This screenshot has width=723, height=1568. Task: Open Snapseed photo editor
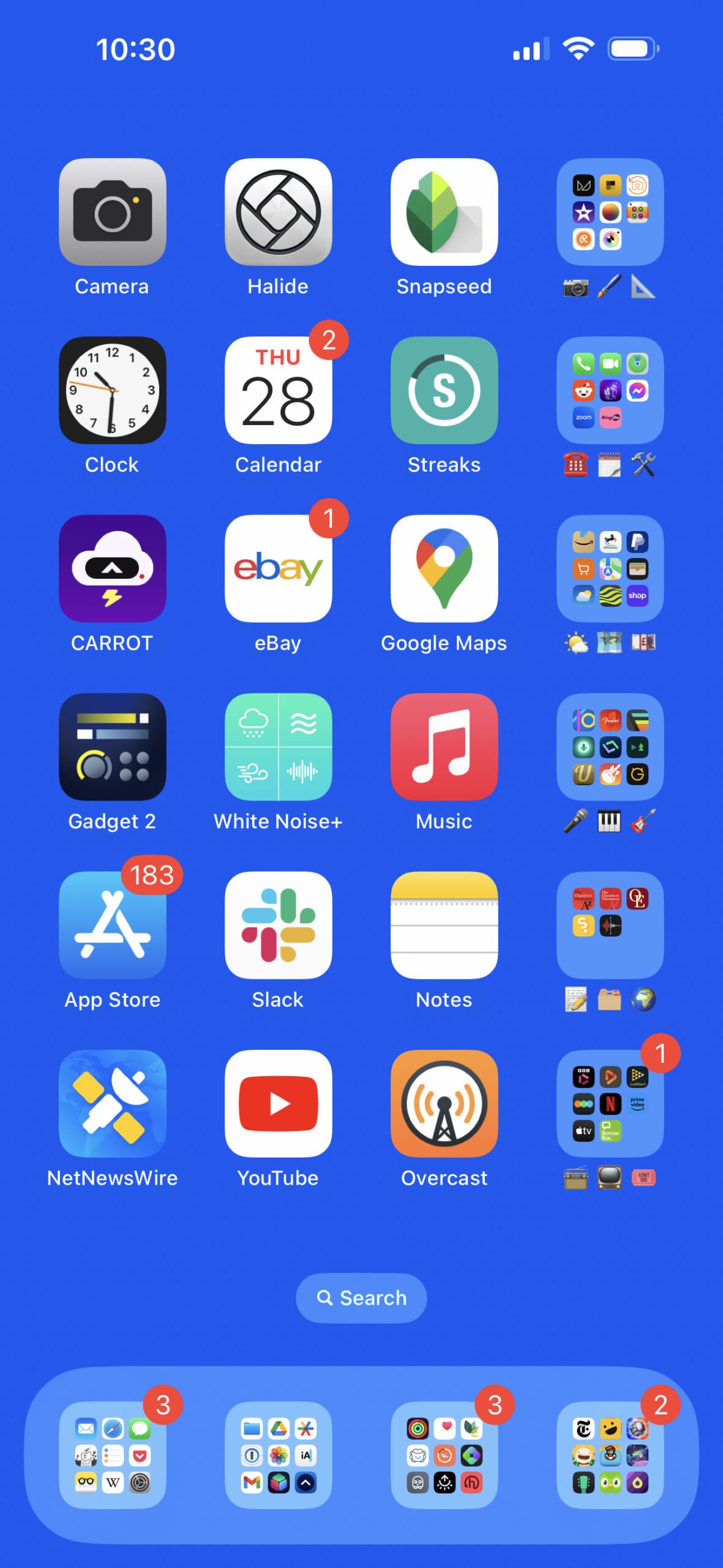pyautogui.click(x=444, y=212)
